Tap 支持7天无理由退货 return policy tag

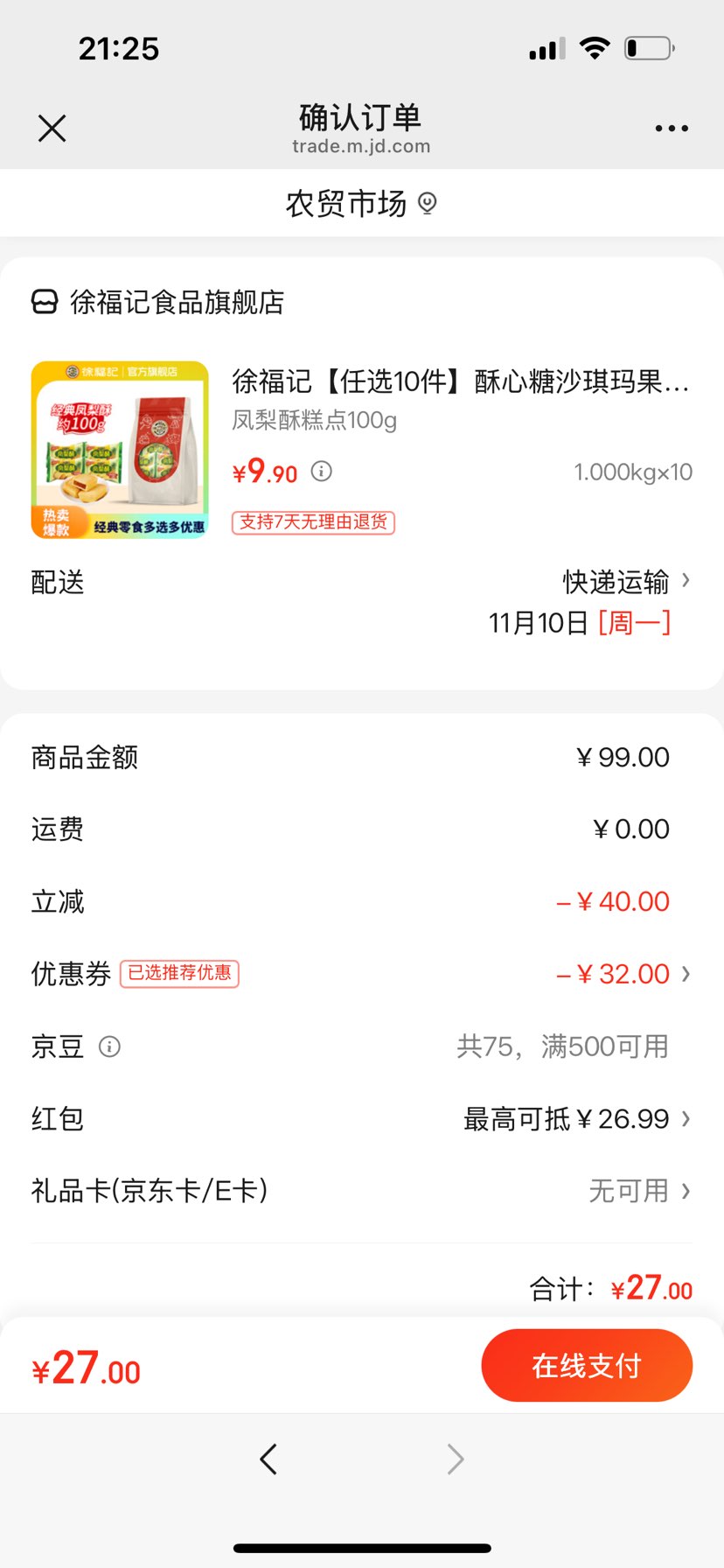(312, 522)
